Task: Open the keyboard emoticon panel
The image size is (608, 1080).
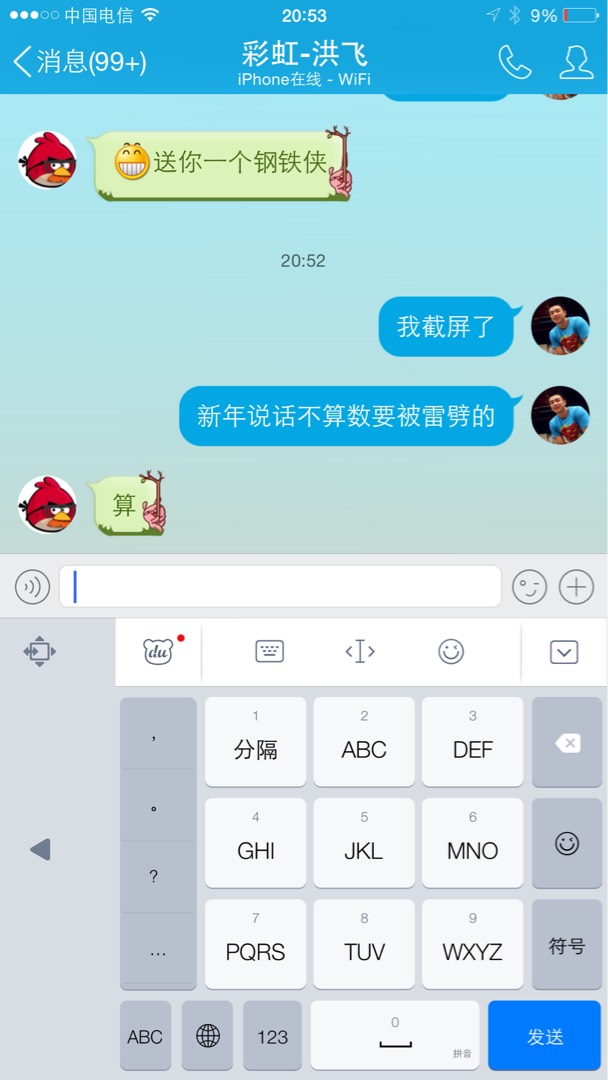Action: pos(451,652)
